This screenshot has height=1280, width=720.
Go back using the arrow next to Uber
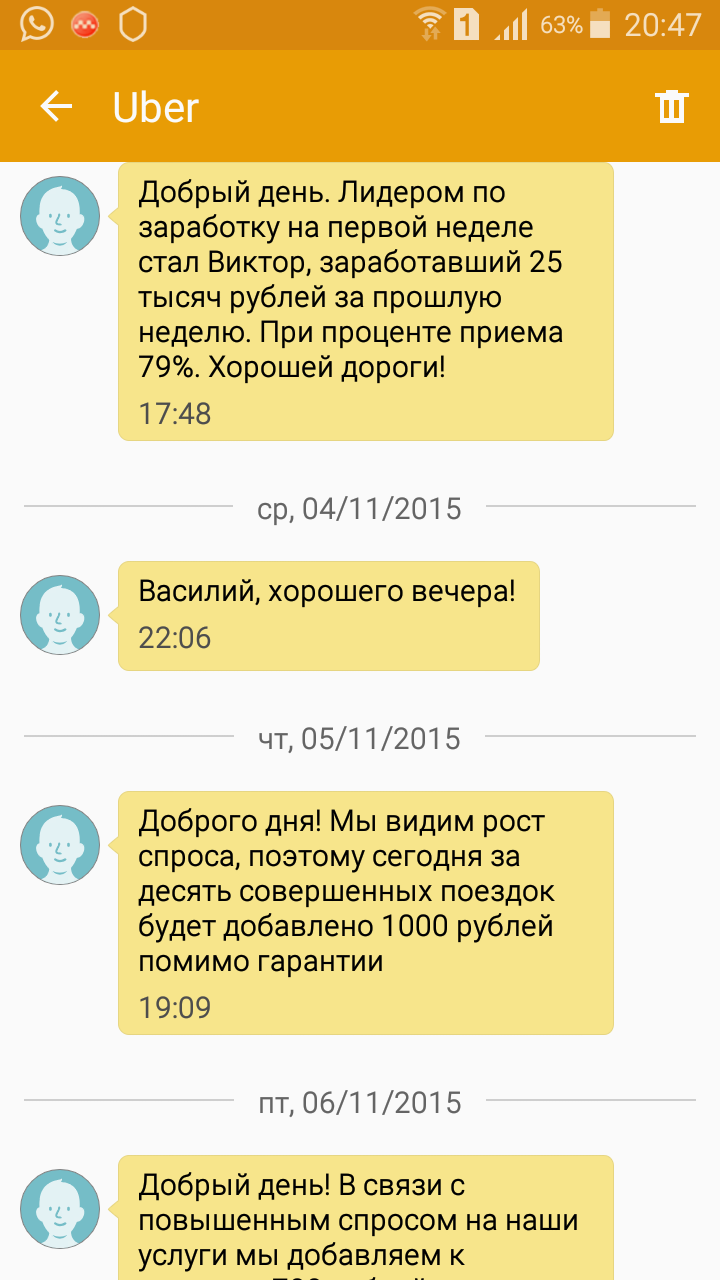click(x=56, y=107)
